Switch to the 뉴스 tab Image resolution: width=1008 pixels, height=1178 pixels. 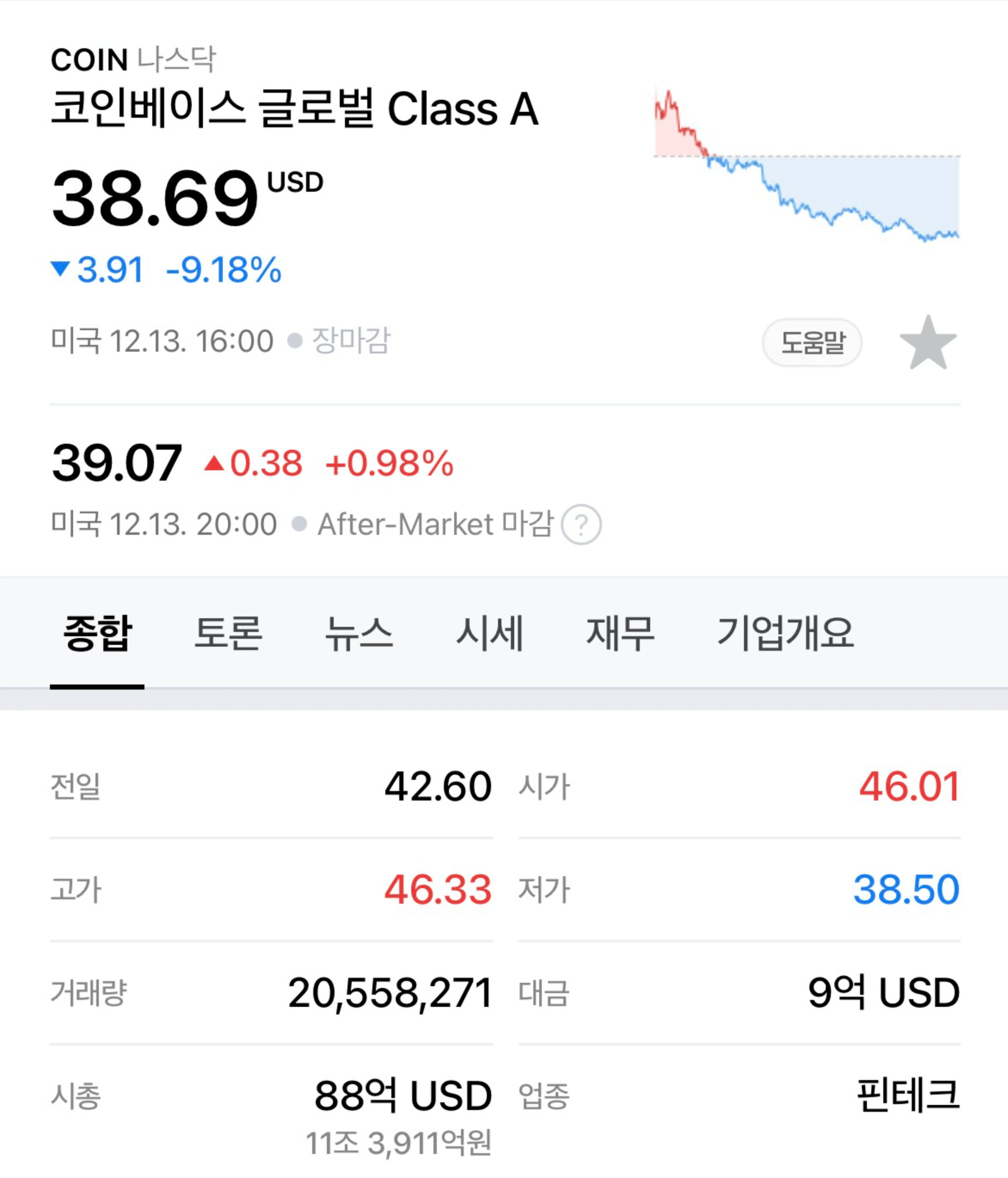[x=359, y=633]
